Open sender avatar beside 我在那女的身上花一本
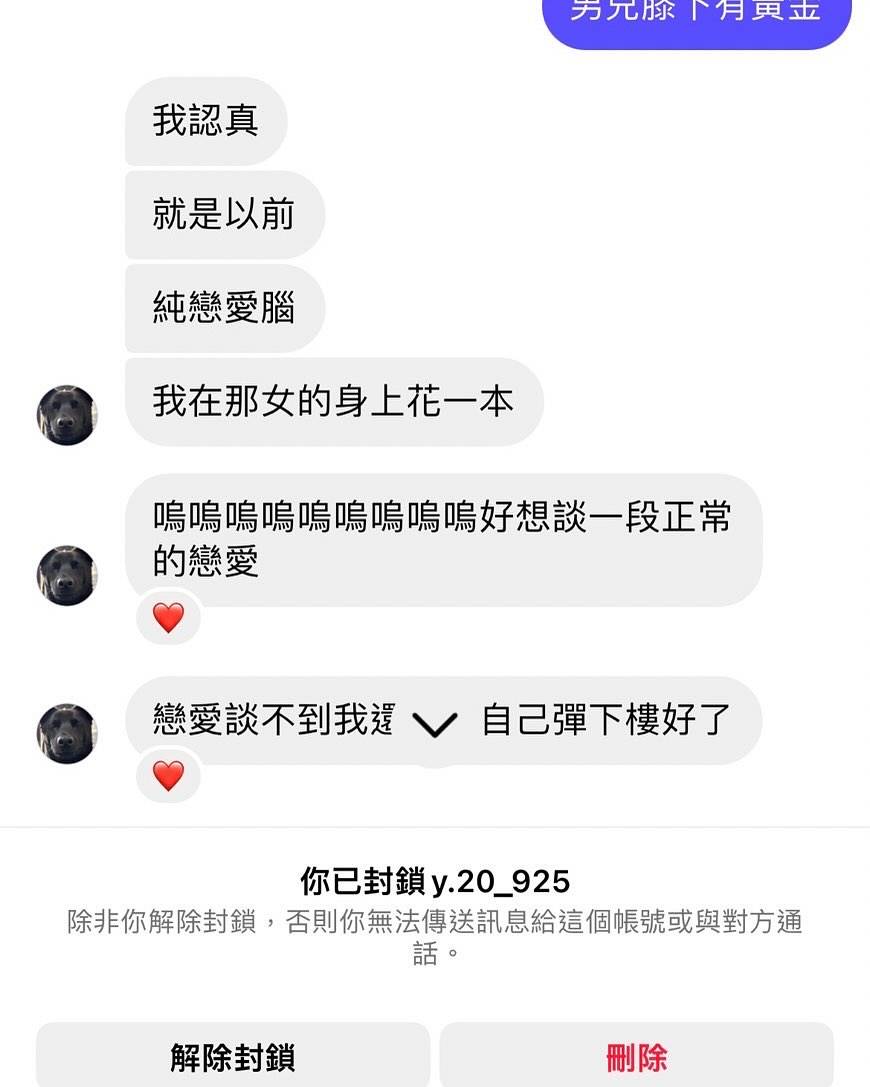The height and width of the screenshot is (1087, 870). [x=67, y=415]
